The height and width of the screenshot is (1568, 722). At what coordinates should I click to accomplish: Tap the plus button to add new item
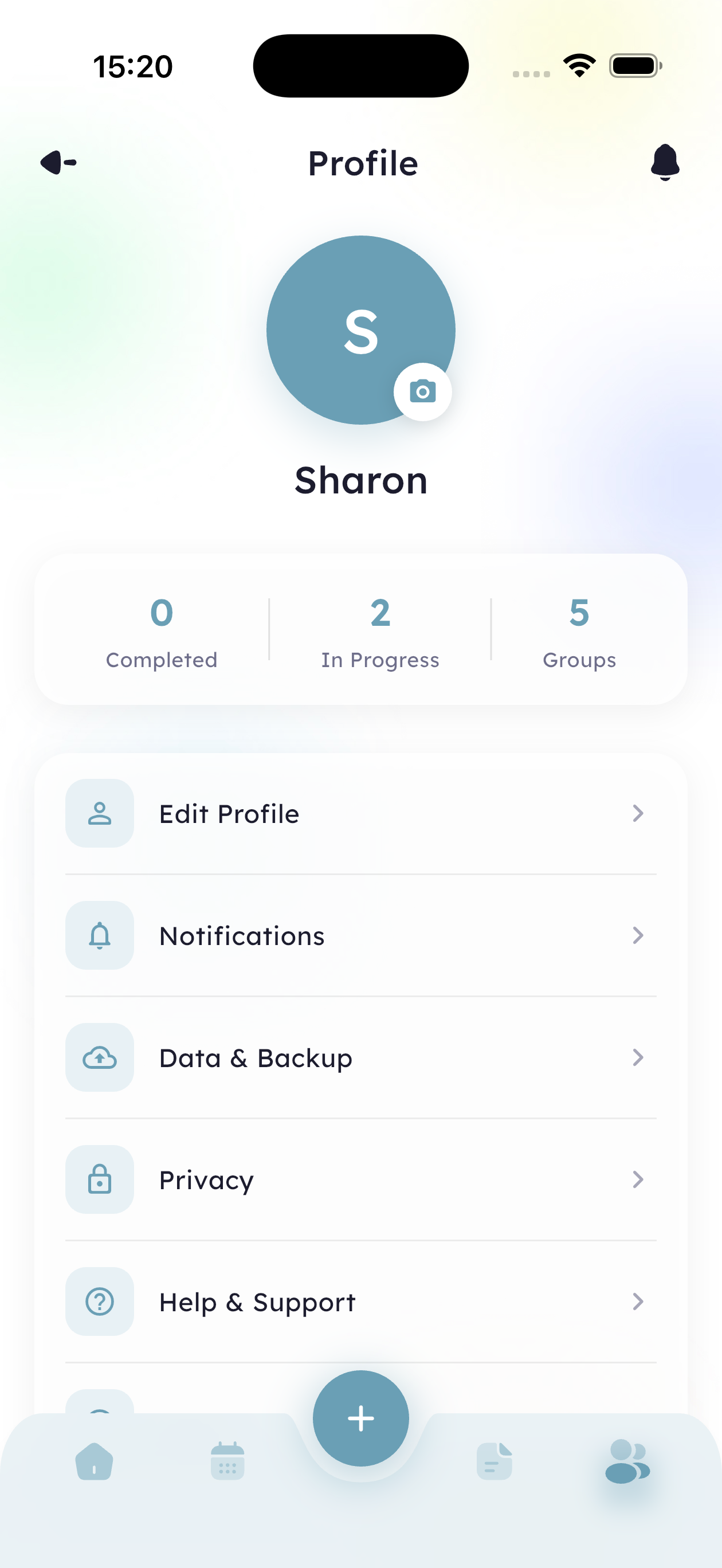click(x=360, y=1418)
